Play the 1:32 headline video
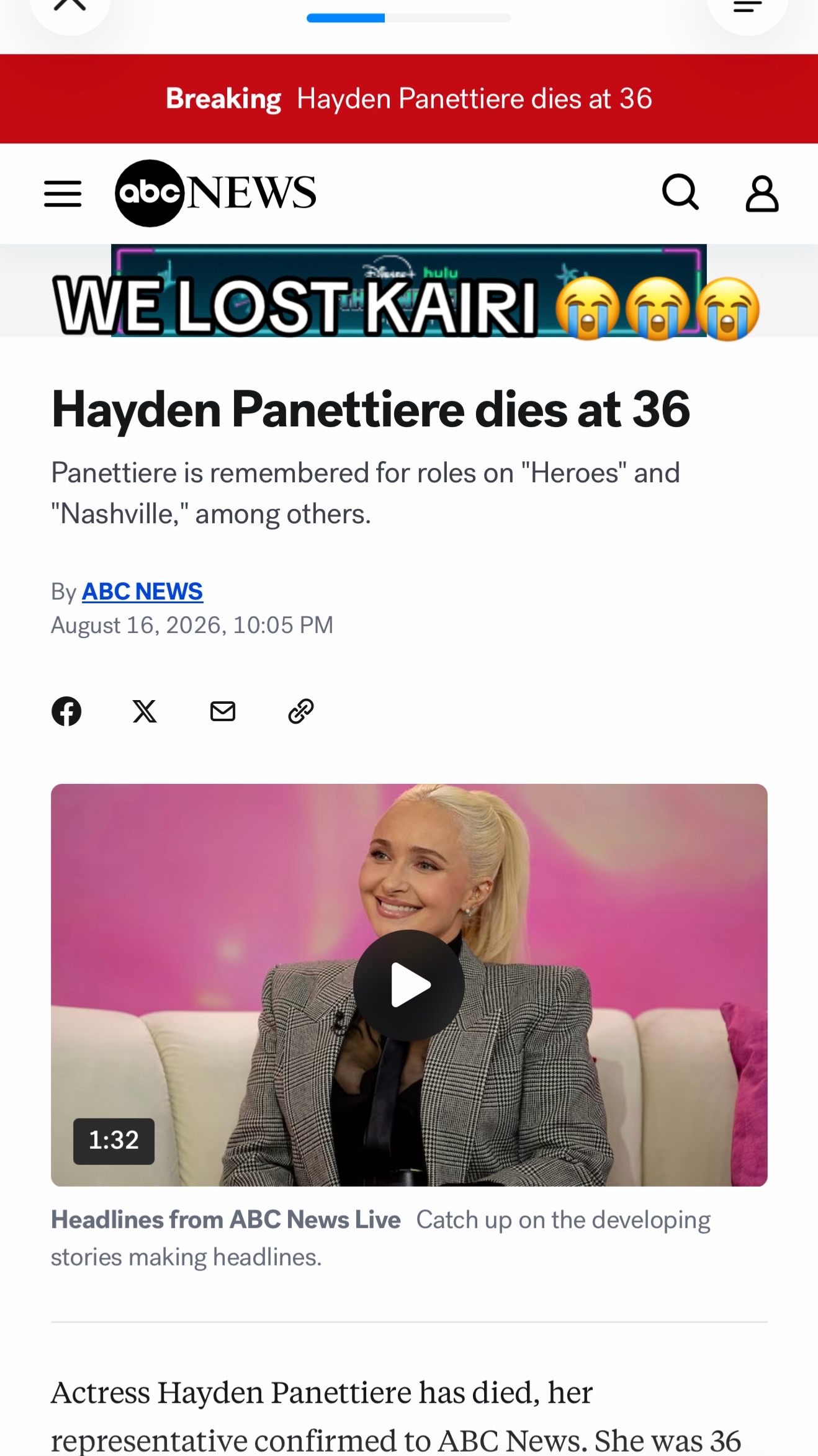This screenshot has height=1456, width=818. click(409, 985)
